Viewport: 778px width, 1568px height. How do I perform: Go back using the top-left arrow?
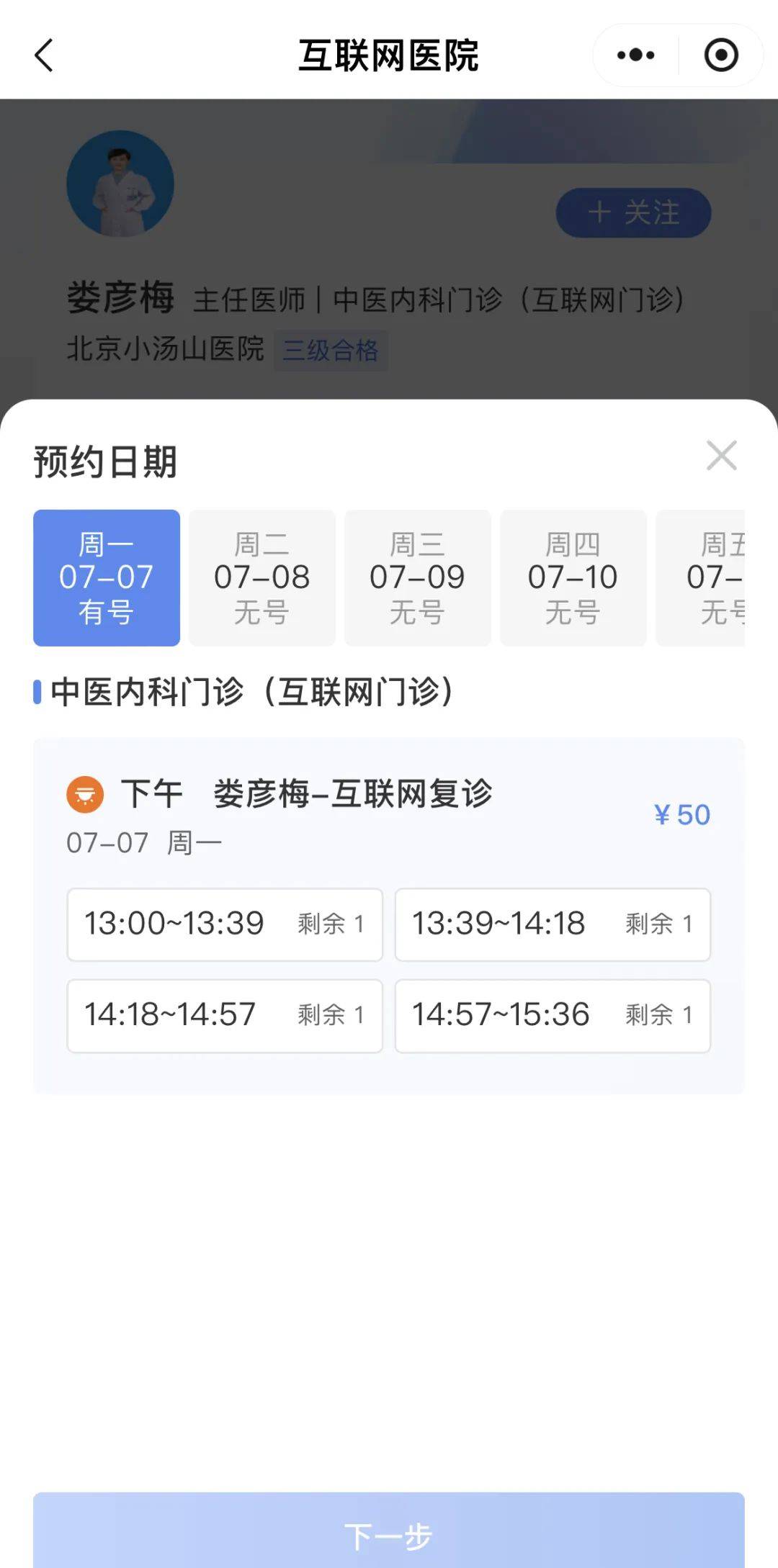tap(44, 55)
